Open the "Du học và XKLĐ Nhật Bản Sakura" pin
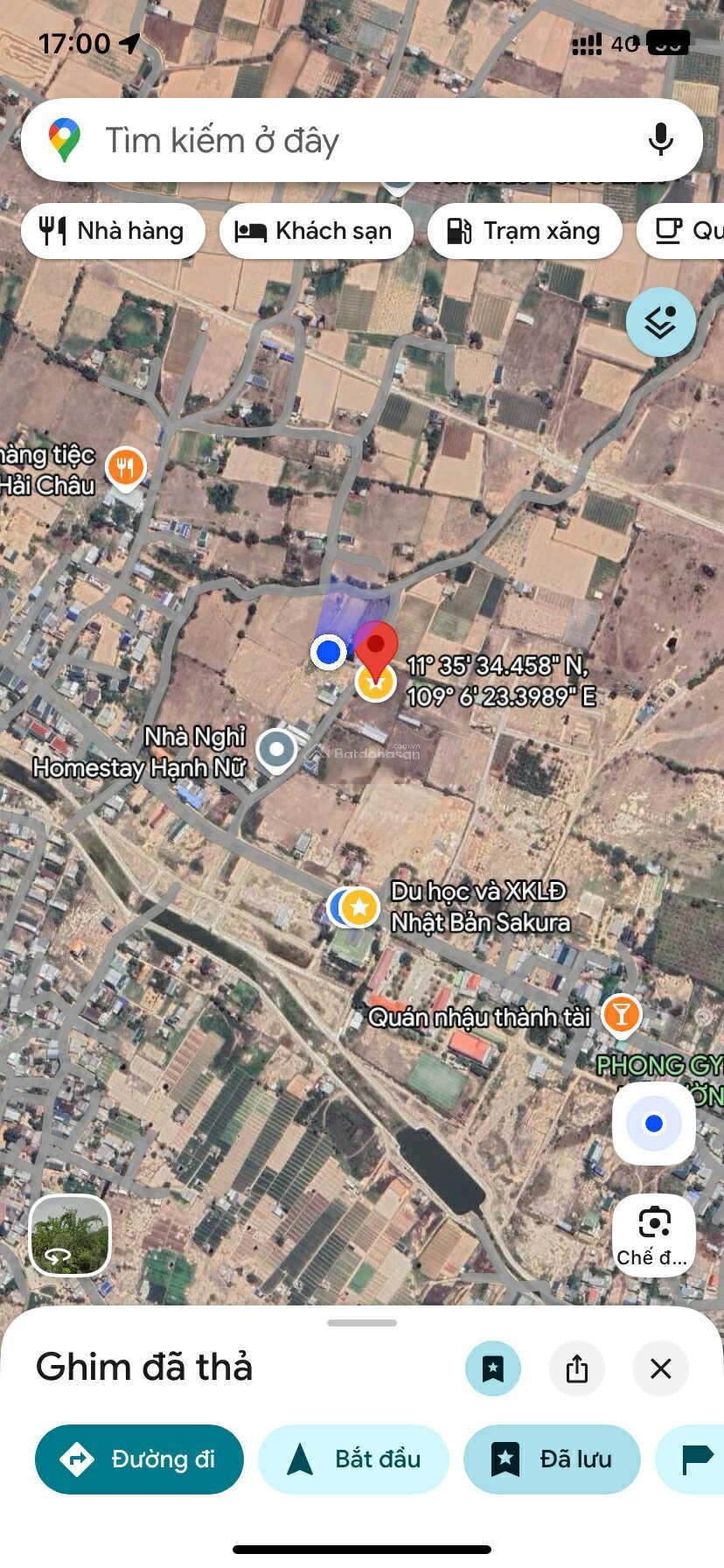This screenshot has width=724, height=1568. (359, 907)
